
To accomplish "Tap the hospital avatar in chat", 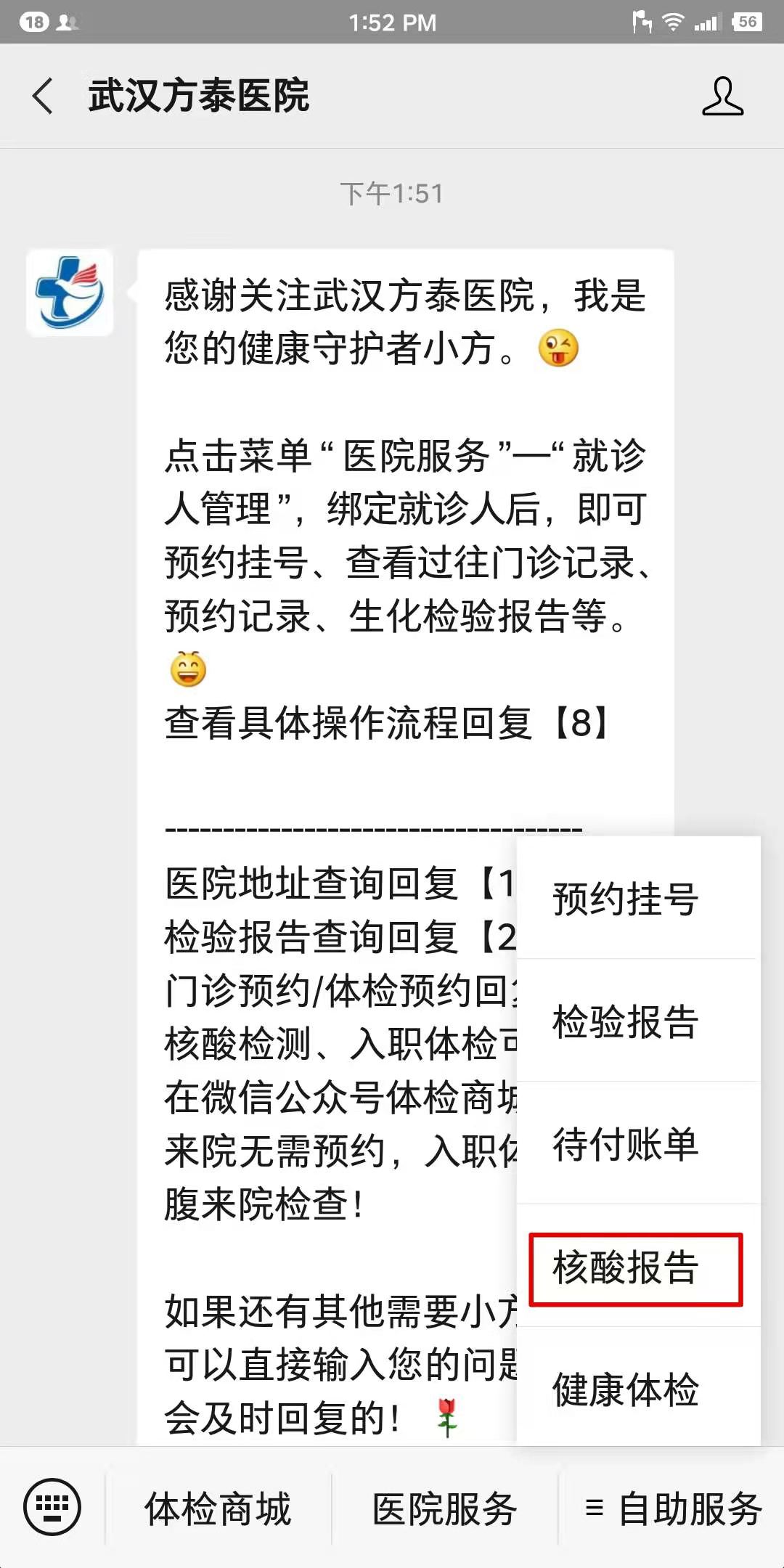I will tap(70, 293).
